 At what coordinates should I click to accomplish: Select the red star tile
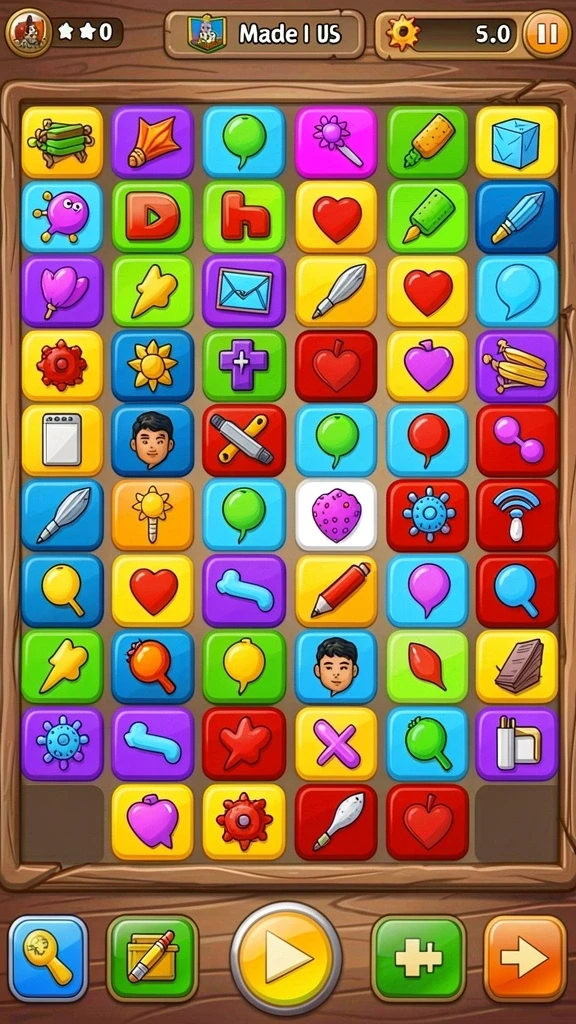pos(244,744)
